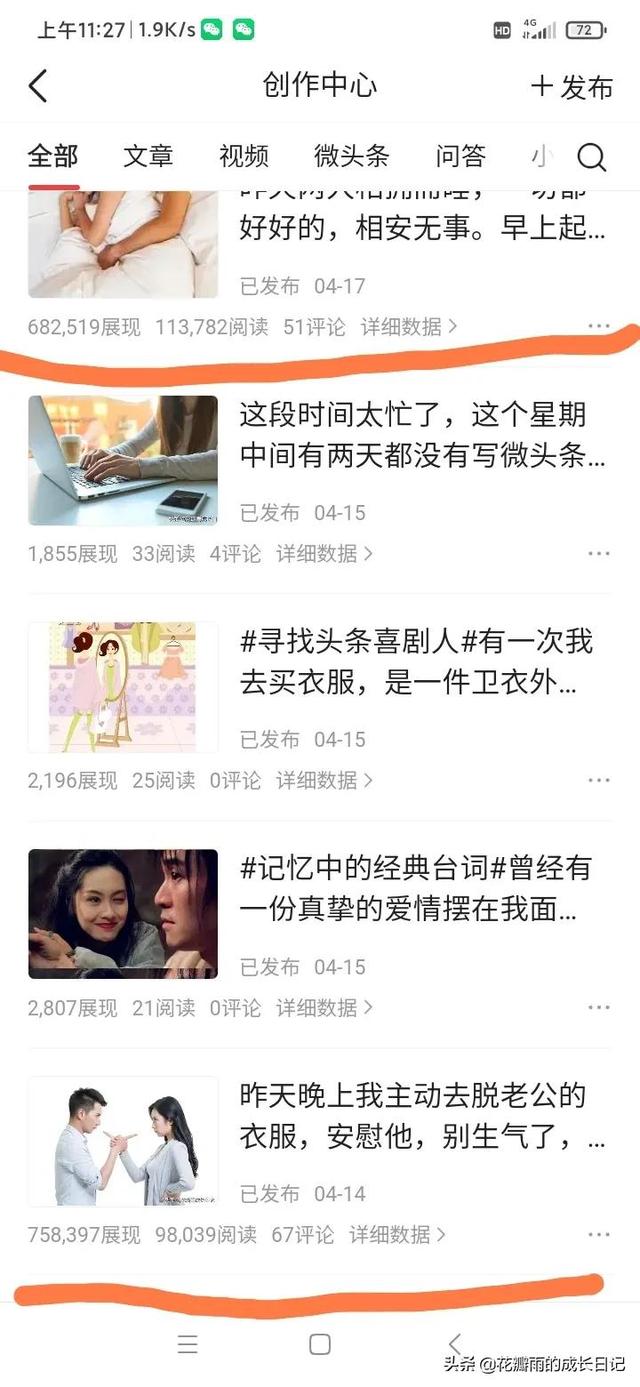Open the #寻找头条喜剧人 post
Image resolution: width=640 pixels, height=1387 pixels.
415,662
